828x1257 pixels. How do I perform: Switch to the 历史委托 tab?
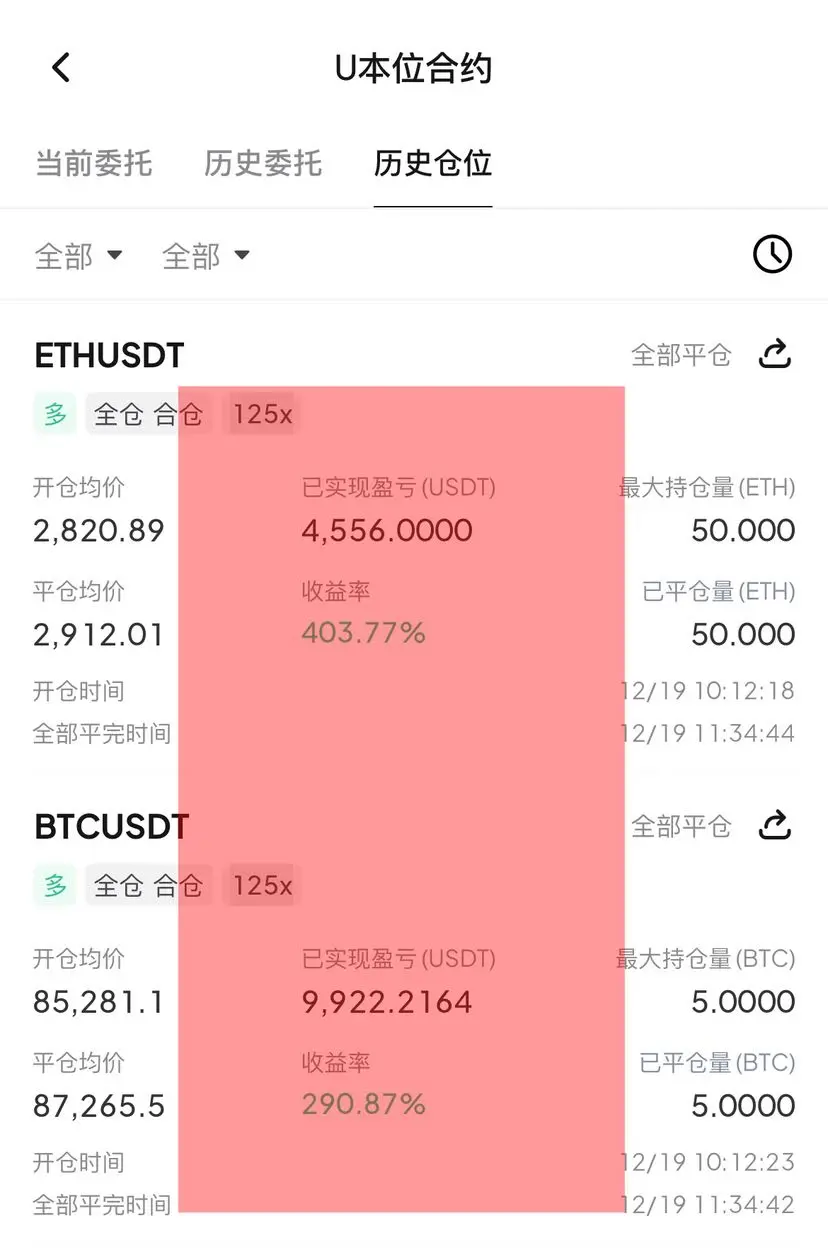263,163
